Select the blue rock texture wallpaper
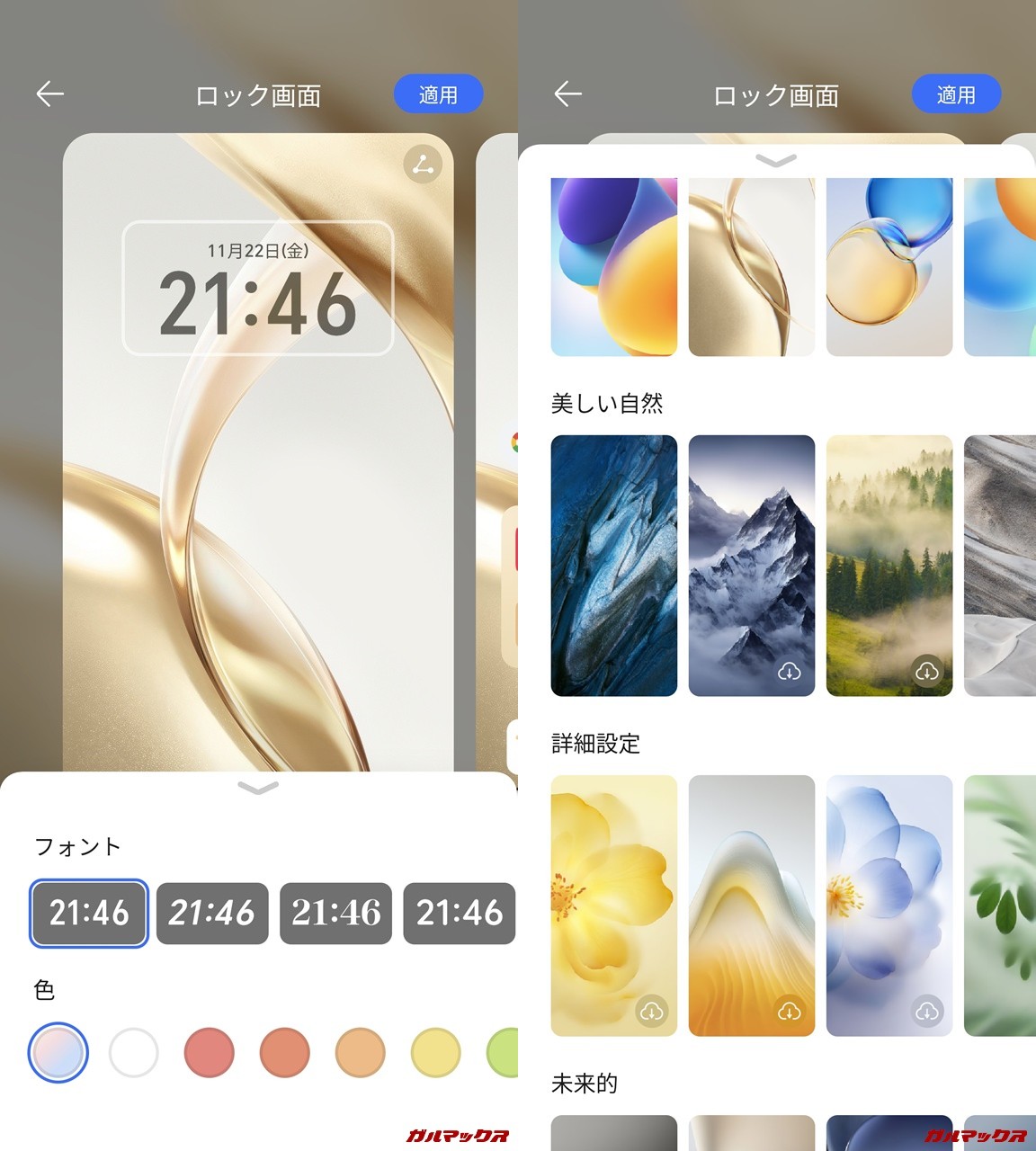The width and height of the screenshot is (1036, 1151). coord(613,565)
